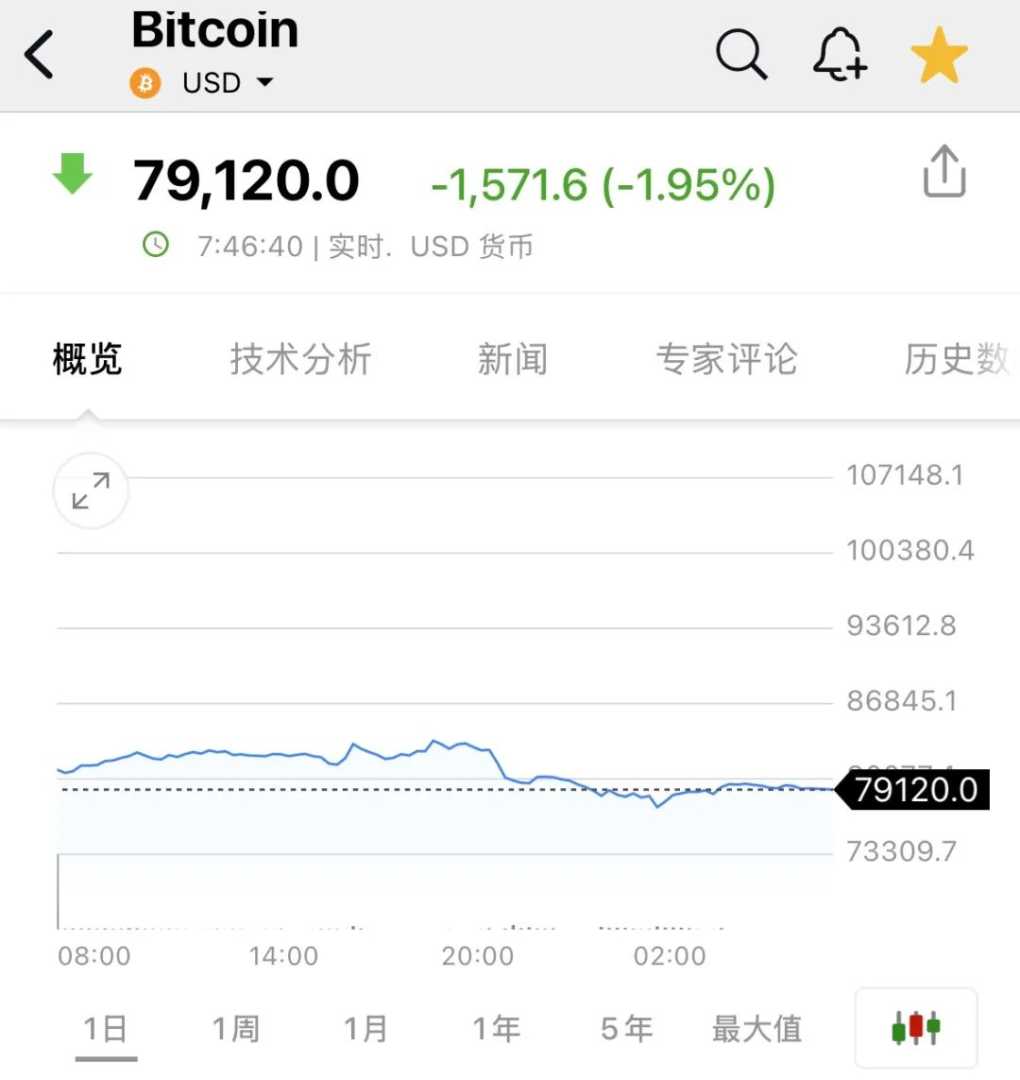Show the 1月 chart range
The width and height of the screenshot is (1020, 1080).
pyautogui.click(x=365, y=1028)
